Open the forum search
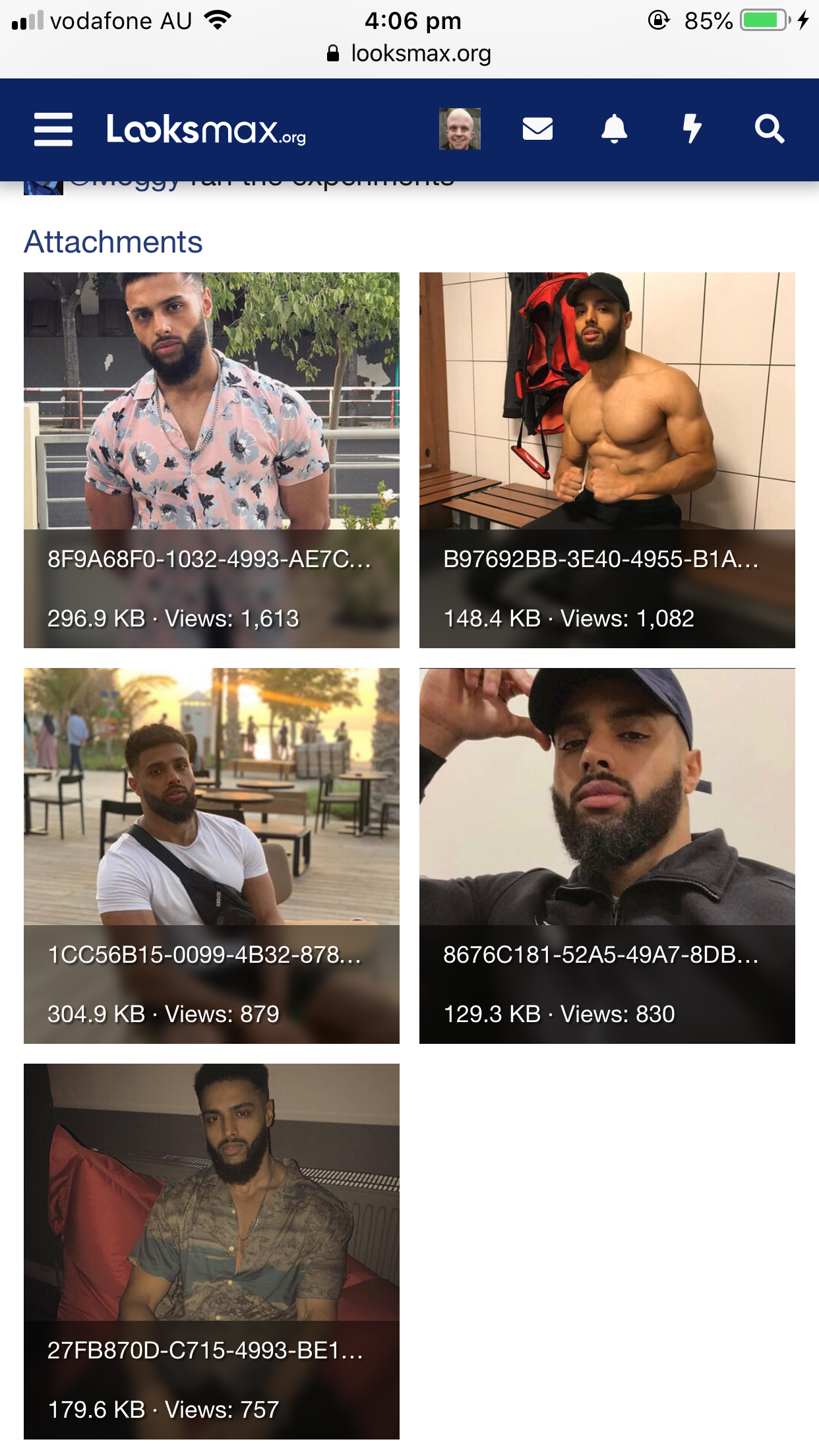This screenshot has height=1456, width=819. [x=769, y=129]
